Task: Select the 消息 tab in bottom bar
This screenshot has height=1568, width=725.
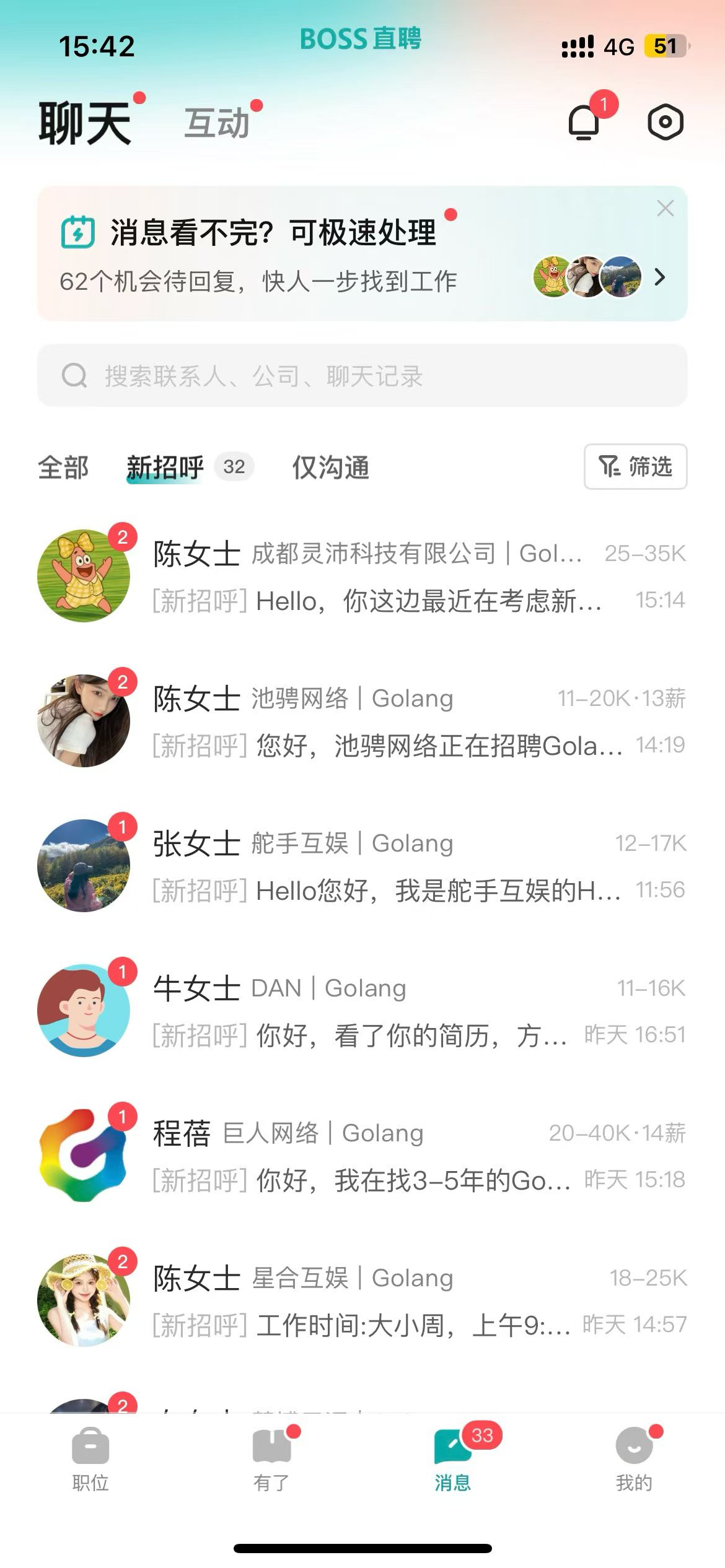Action: pyautogui.click(x=452, y=1460)
